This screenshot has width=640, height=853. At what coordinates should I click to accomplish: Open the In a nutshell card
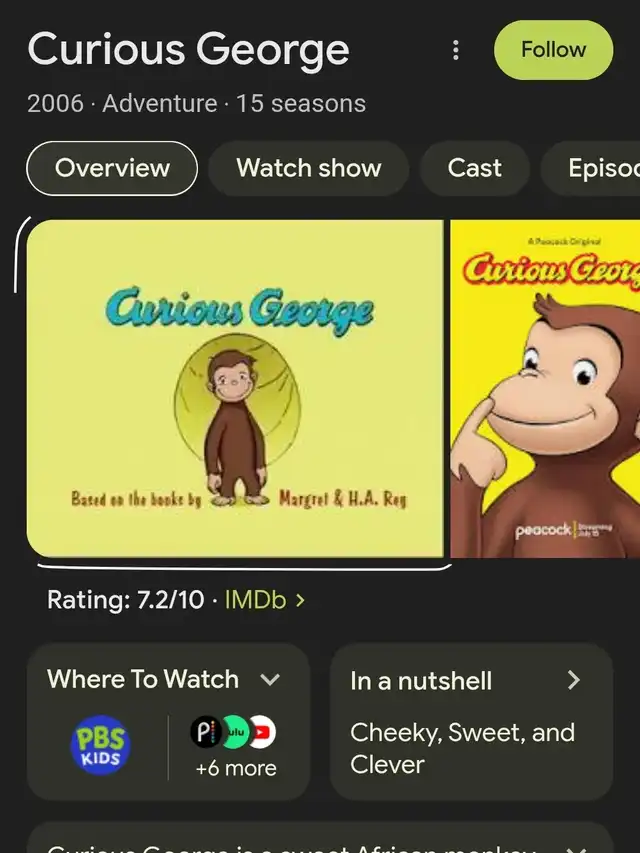point(470,720)
